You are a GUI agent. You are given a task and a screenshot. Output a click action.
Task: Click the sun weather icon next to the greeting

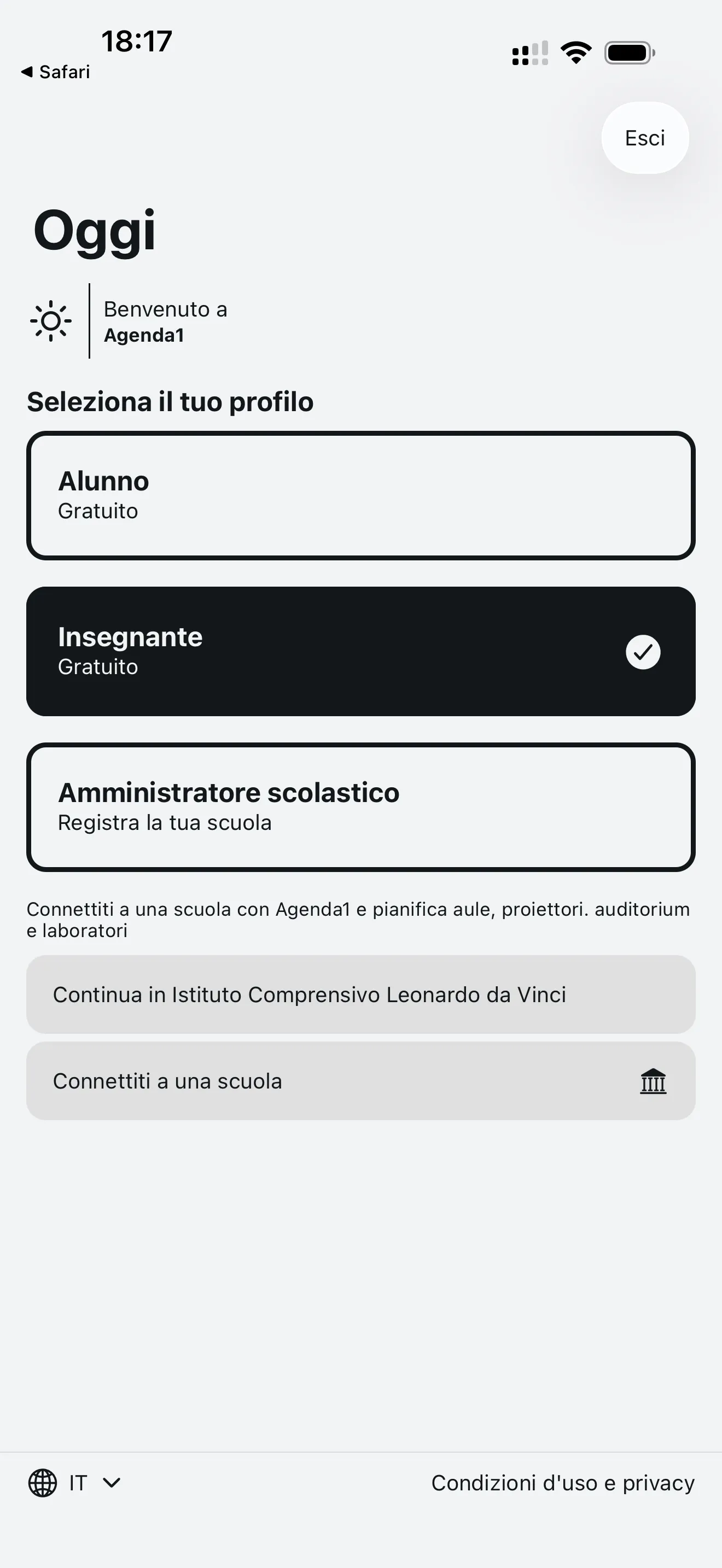(x=51, y=320)
